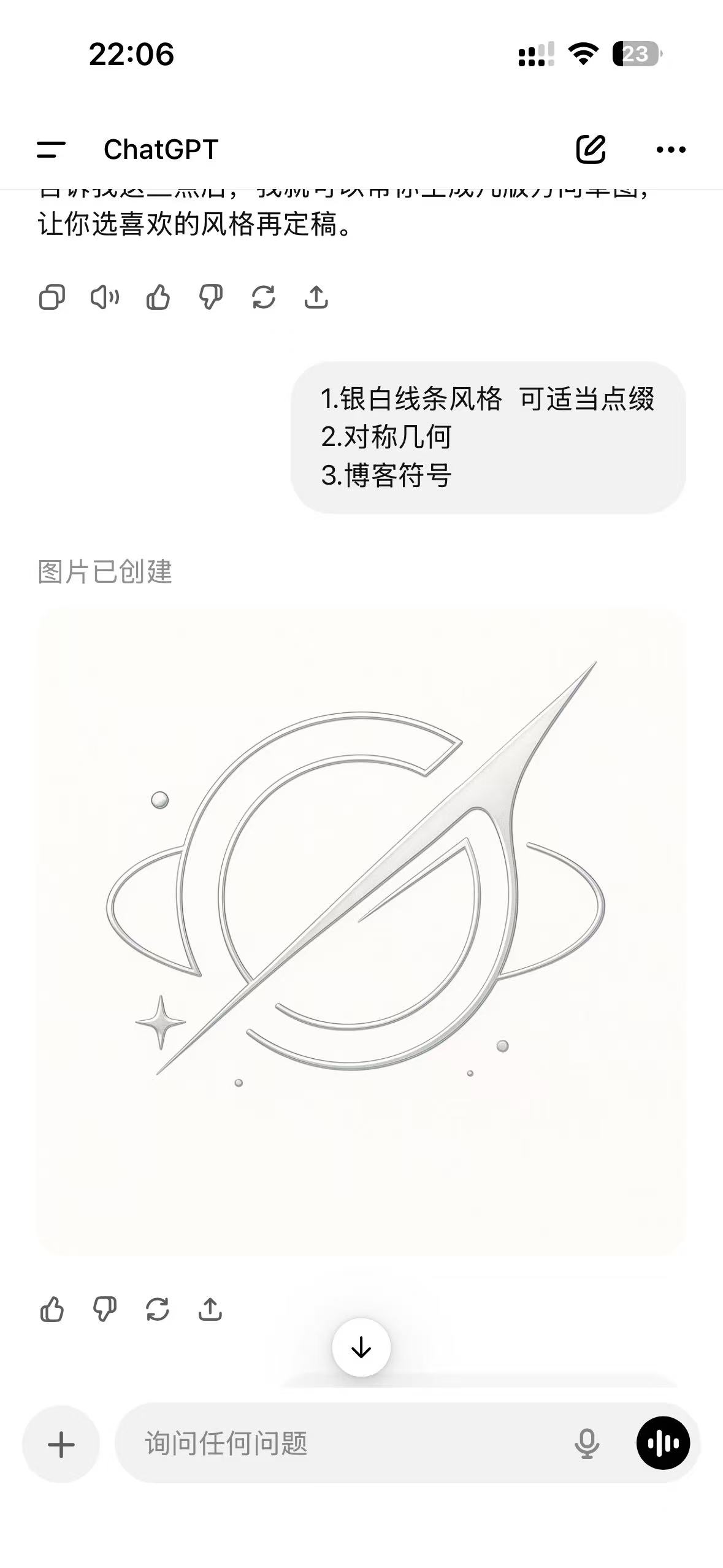This screenshot has width=723, height=1568.
Task: Thumbs down the generated image
Action: tap(105, 1310)
